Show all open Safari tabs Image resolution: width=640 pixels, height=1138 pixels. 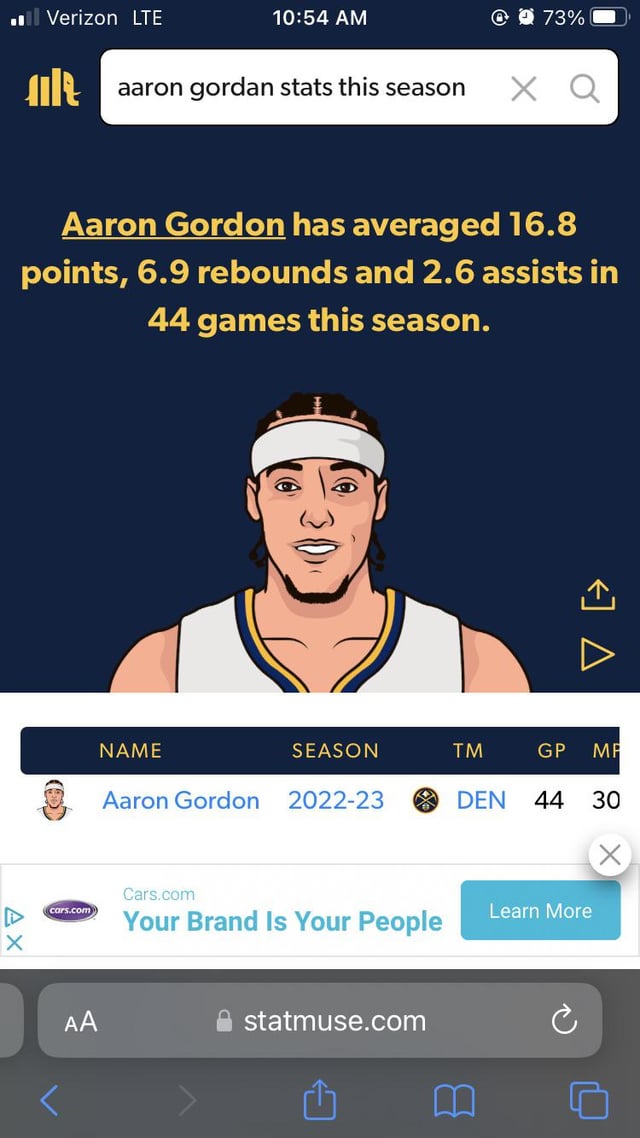(588, 1100)
